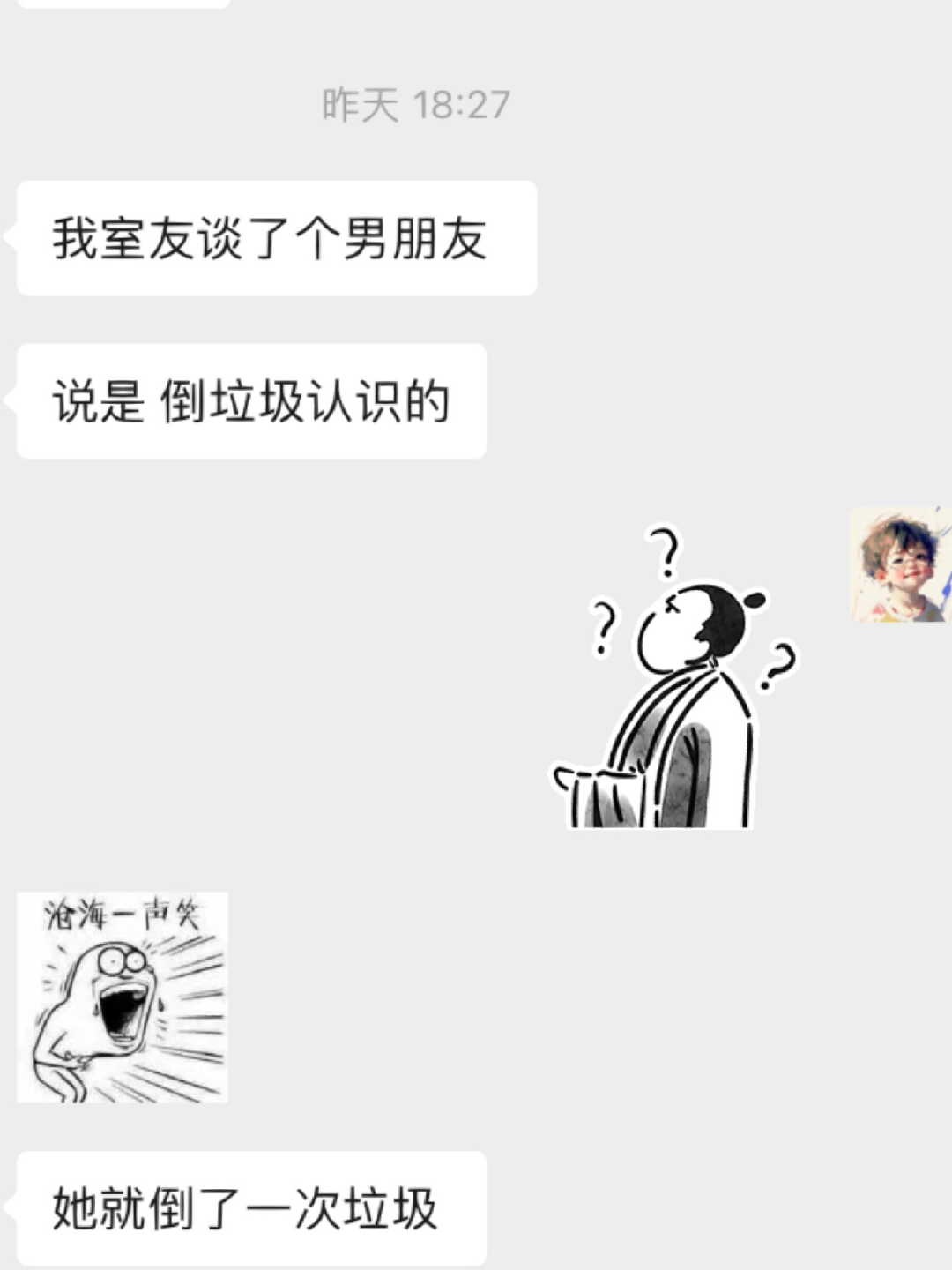The height and width of the screenshot is (1270, 952).
Task: Open the 沧海一声笑 laughing sticker
Action: [x=123, y=997]
